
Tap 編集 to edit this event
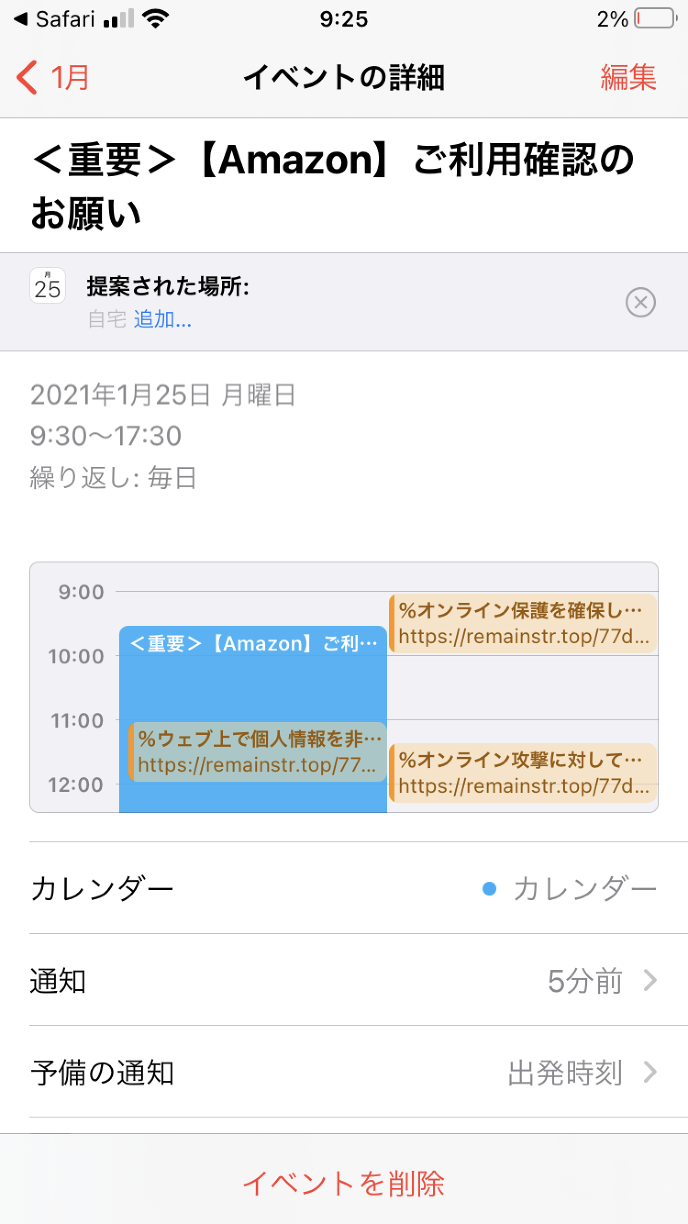[x=628, y=77]
